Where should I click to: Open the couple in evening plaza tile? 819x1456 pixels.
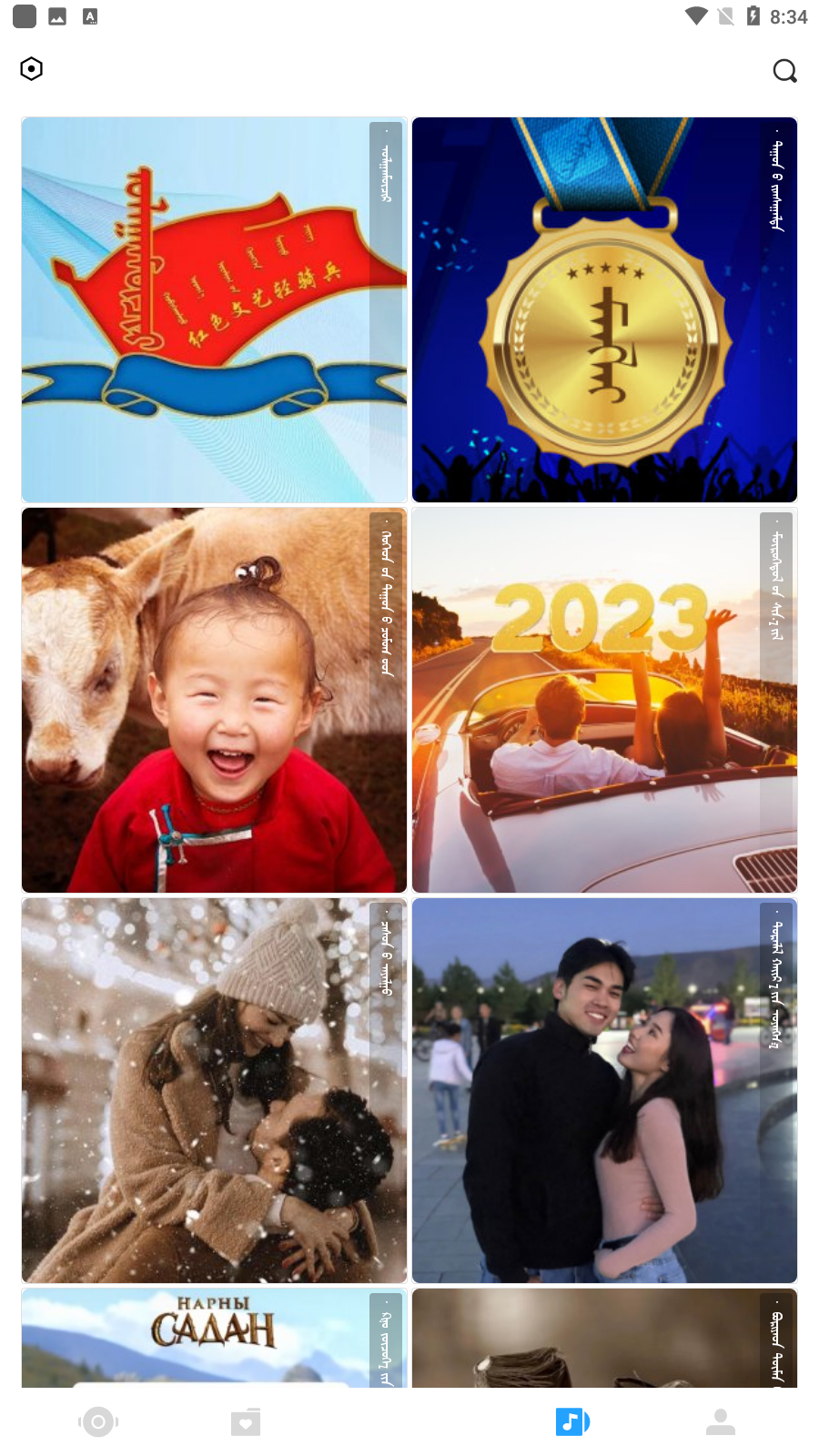(x=604, y=1090)
